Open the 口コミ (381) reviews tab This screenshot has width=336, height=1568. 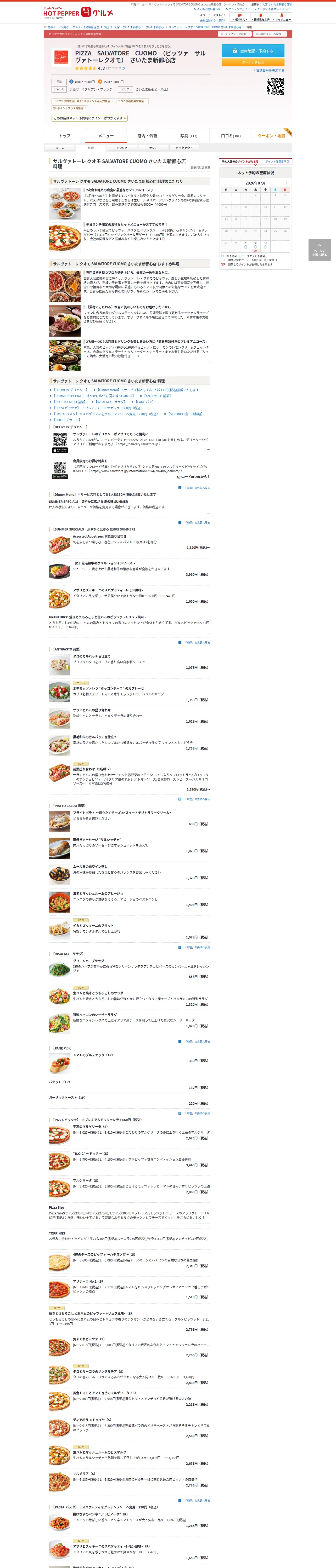[231, 136]
